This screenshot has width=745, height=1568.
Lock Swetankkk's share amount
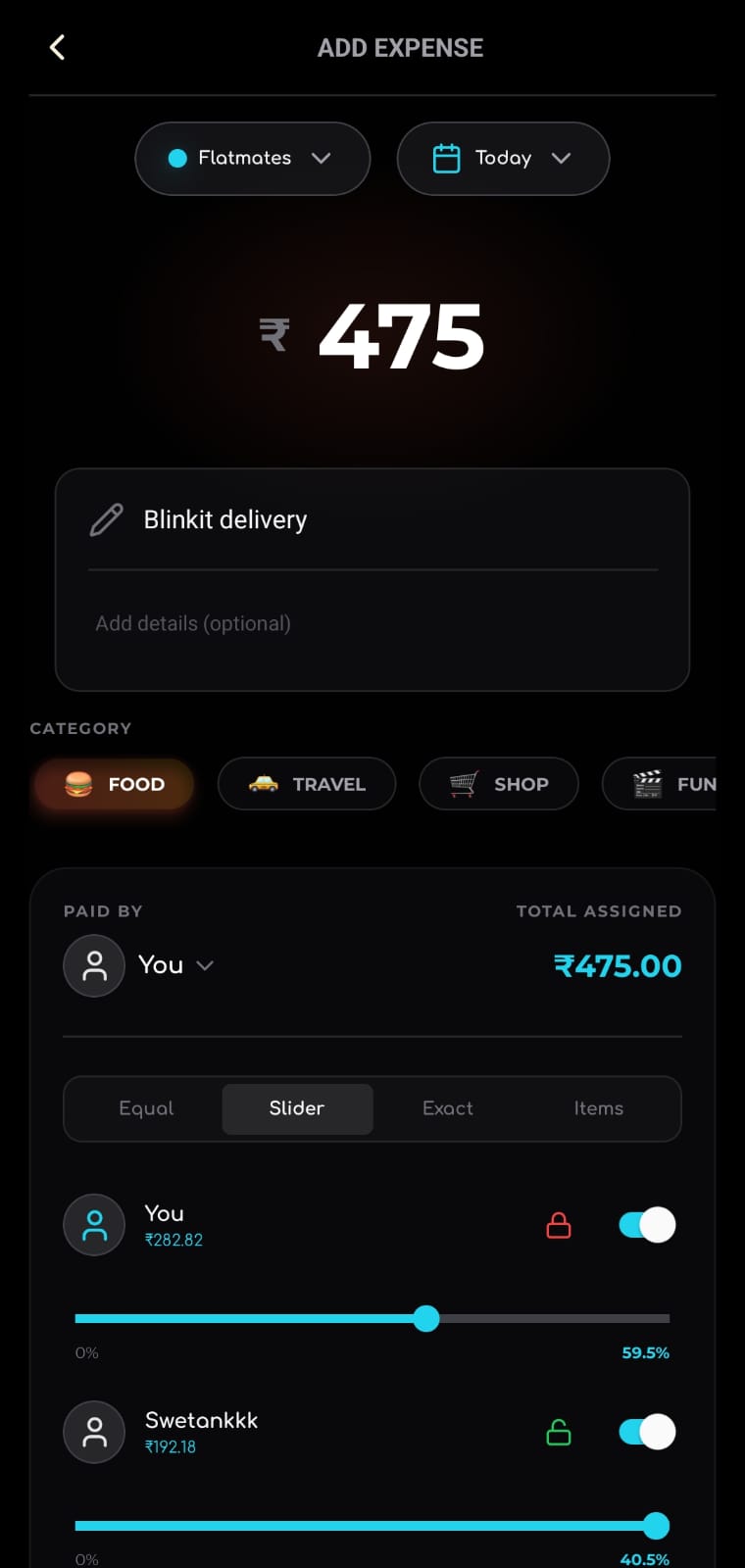click(x=559, y=1433)
